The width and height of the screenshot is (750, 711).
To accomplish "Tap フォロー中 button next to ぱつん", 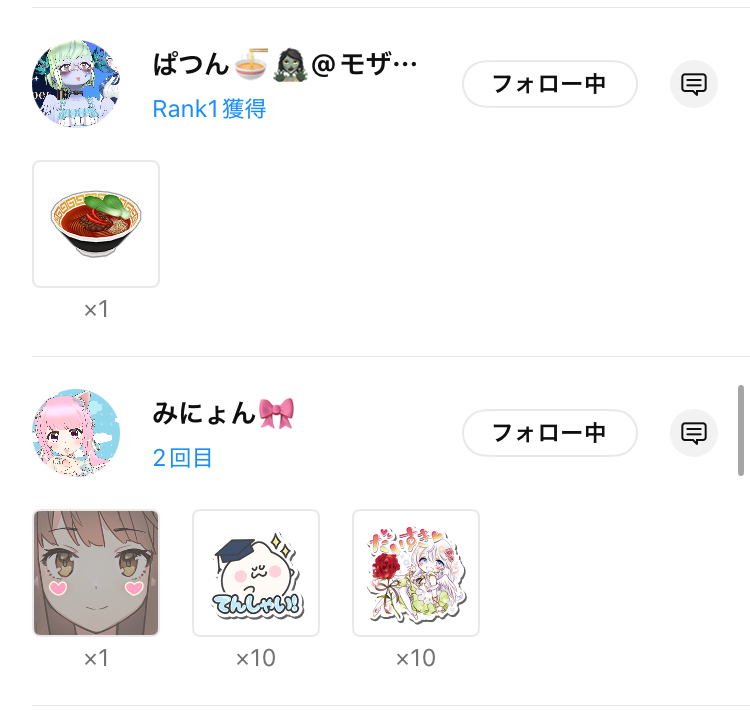I will (549, 84).
